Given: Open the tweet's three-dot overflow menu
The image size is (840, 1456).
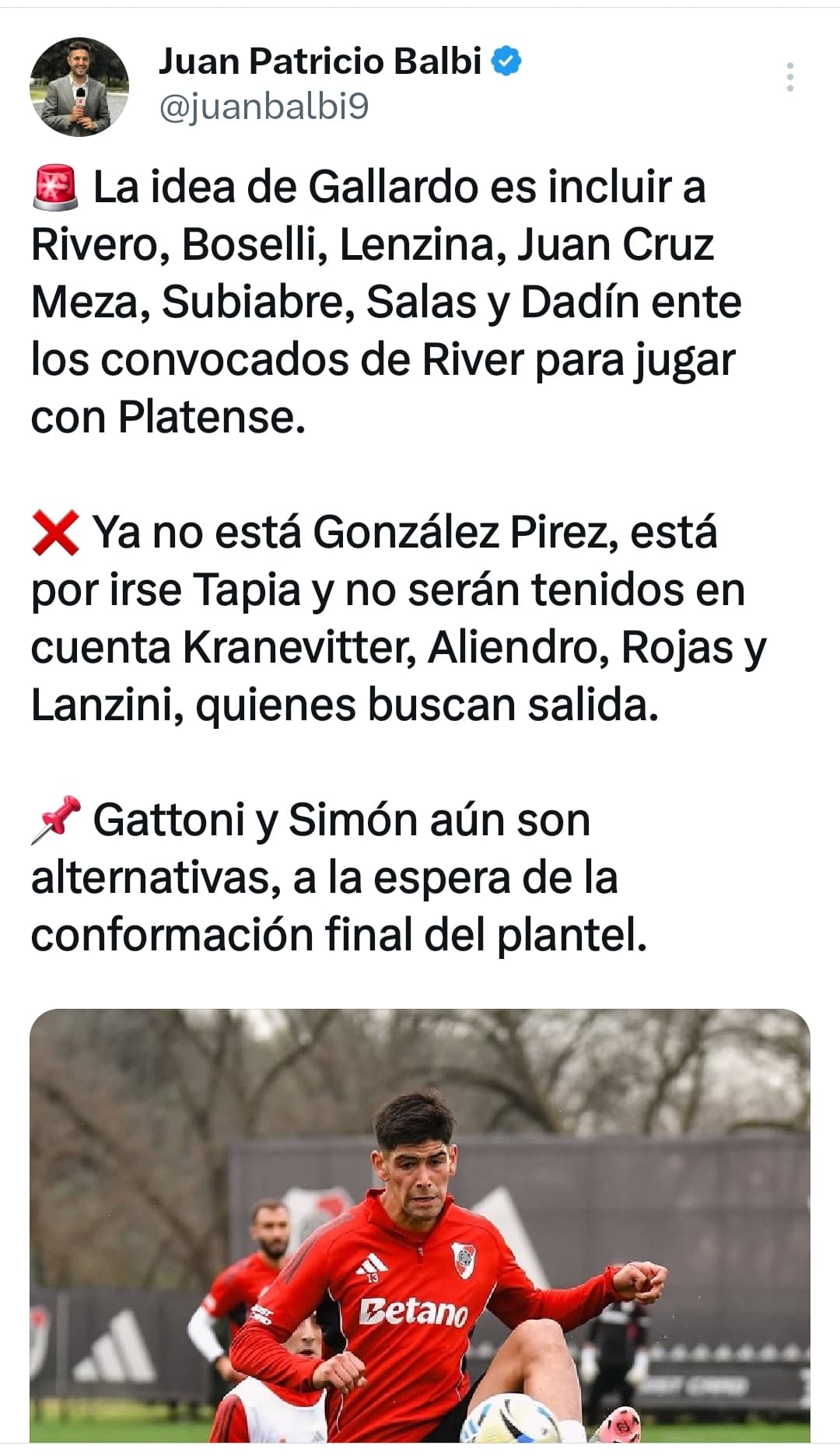Looking at the screenshot, I should (789, 77).
